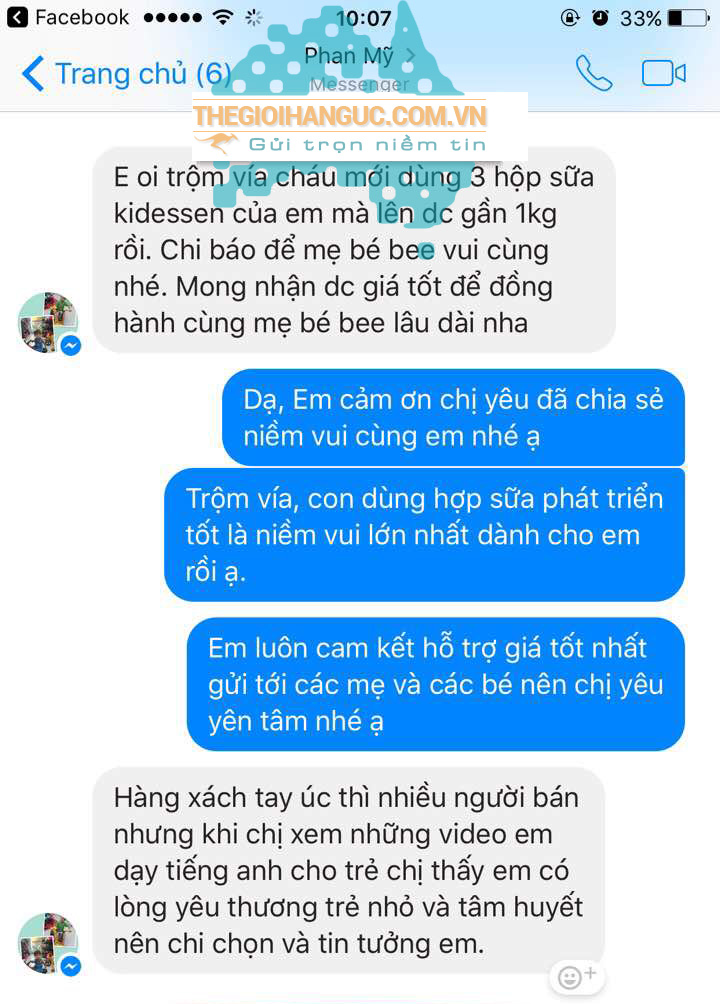Go back to Trang chủ

click(x=125, y=73)
